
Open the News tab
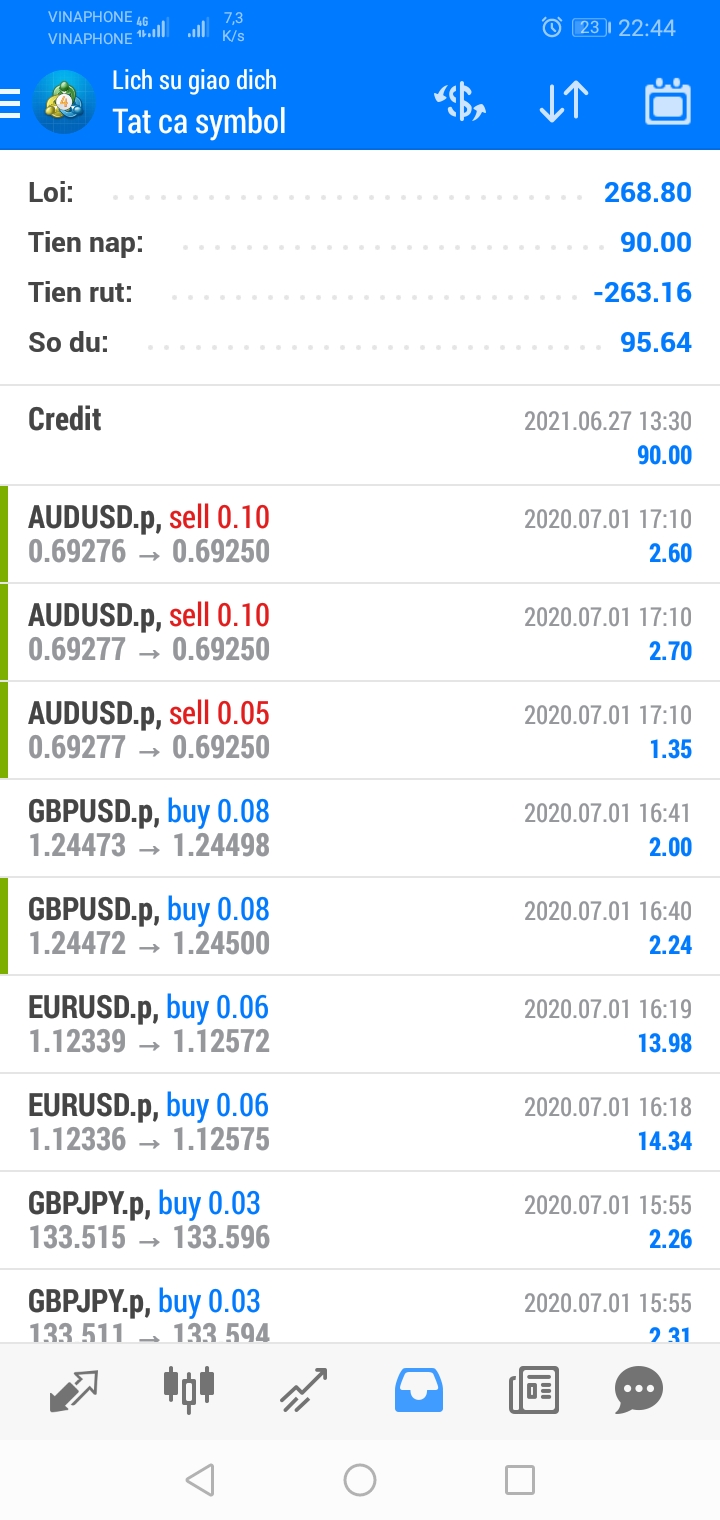pyautogui.click(x=533, y=1390)
